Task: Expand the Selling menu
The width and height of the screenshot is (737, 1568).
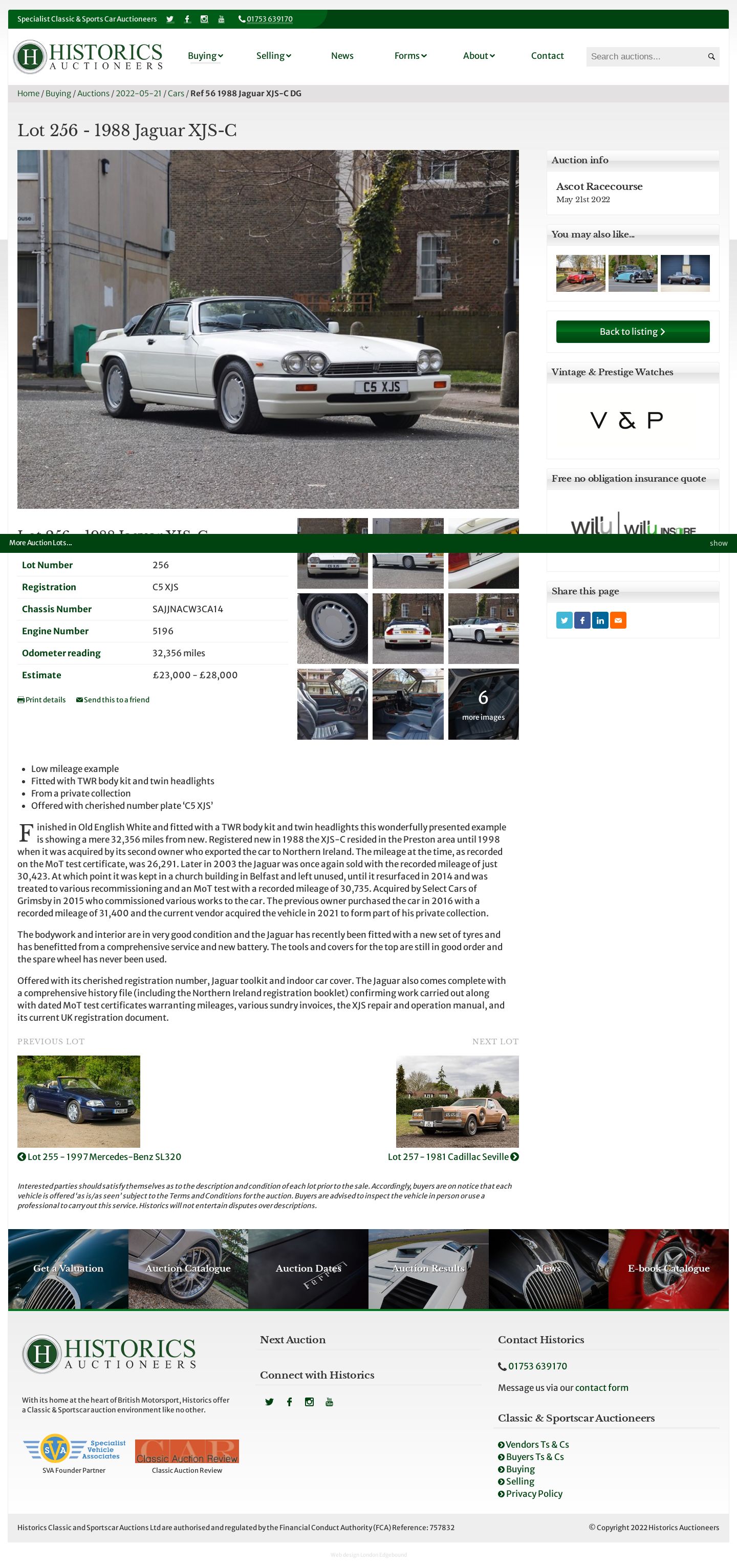Action: coord(273,56)
